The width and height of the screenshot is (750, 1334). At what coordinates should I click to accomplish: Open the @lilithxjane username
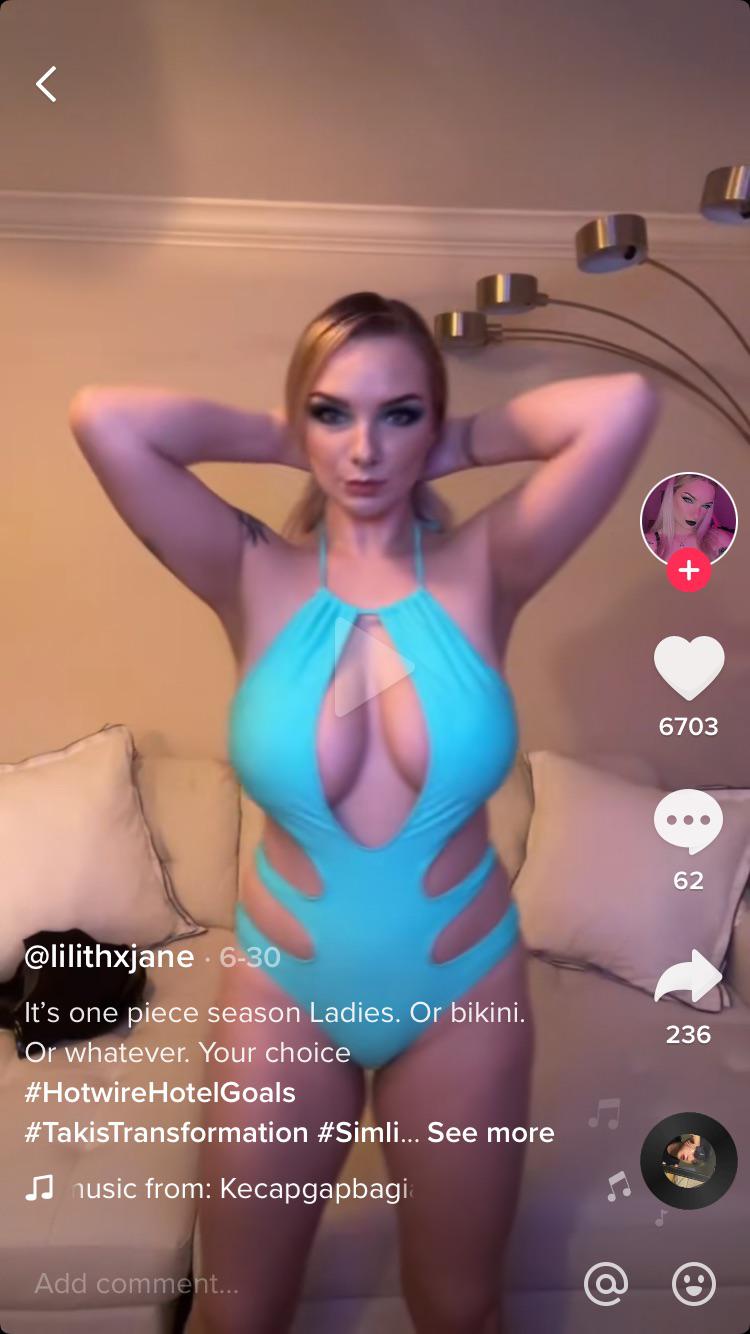pos(110,957)
